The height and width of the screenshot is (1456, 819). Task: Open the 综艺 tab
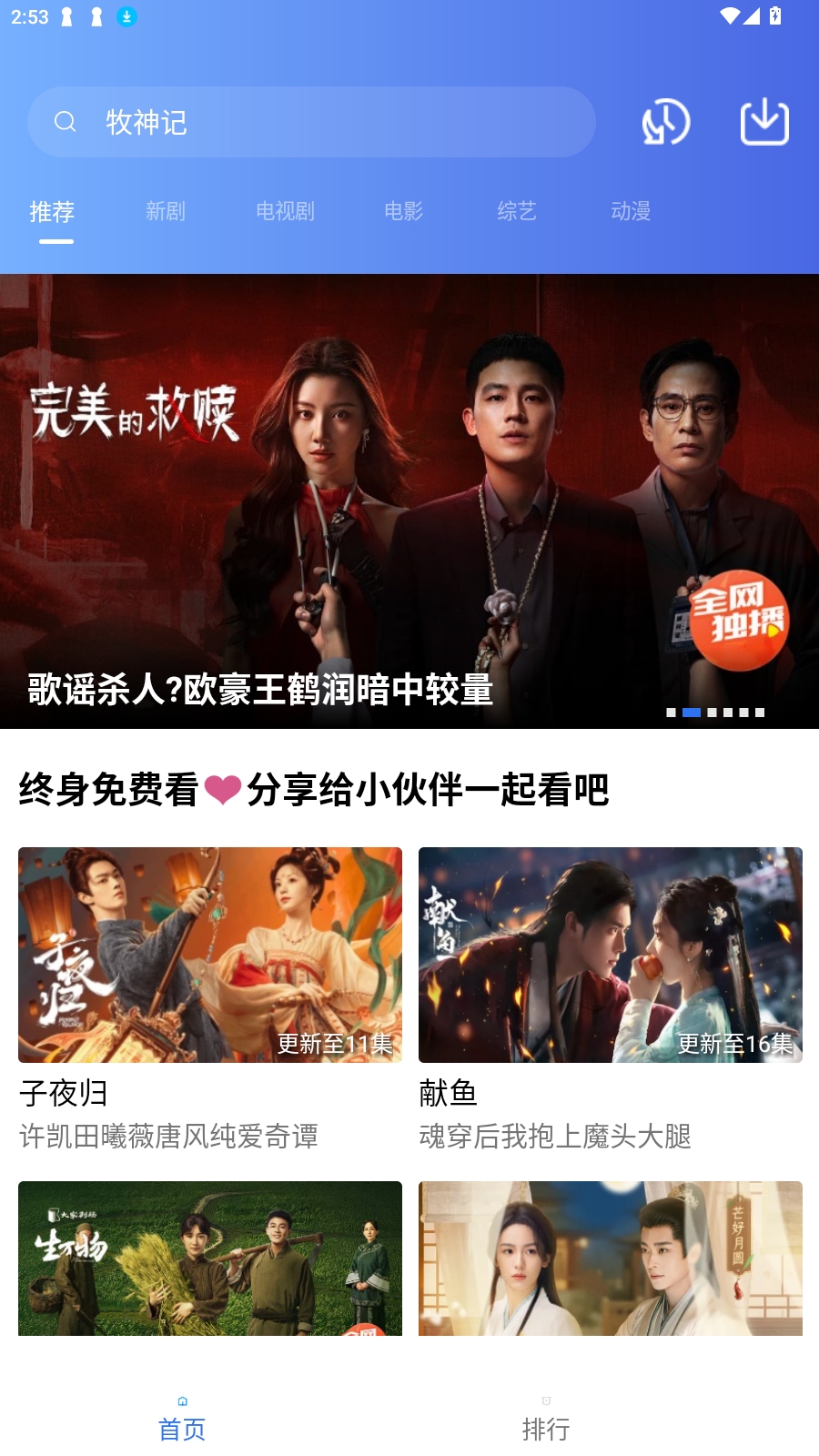click(x=517, y=212)
